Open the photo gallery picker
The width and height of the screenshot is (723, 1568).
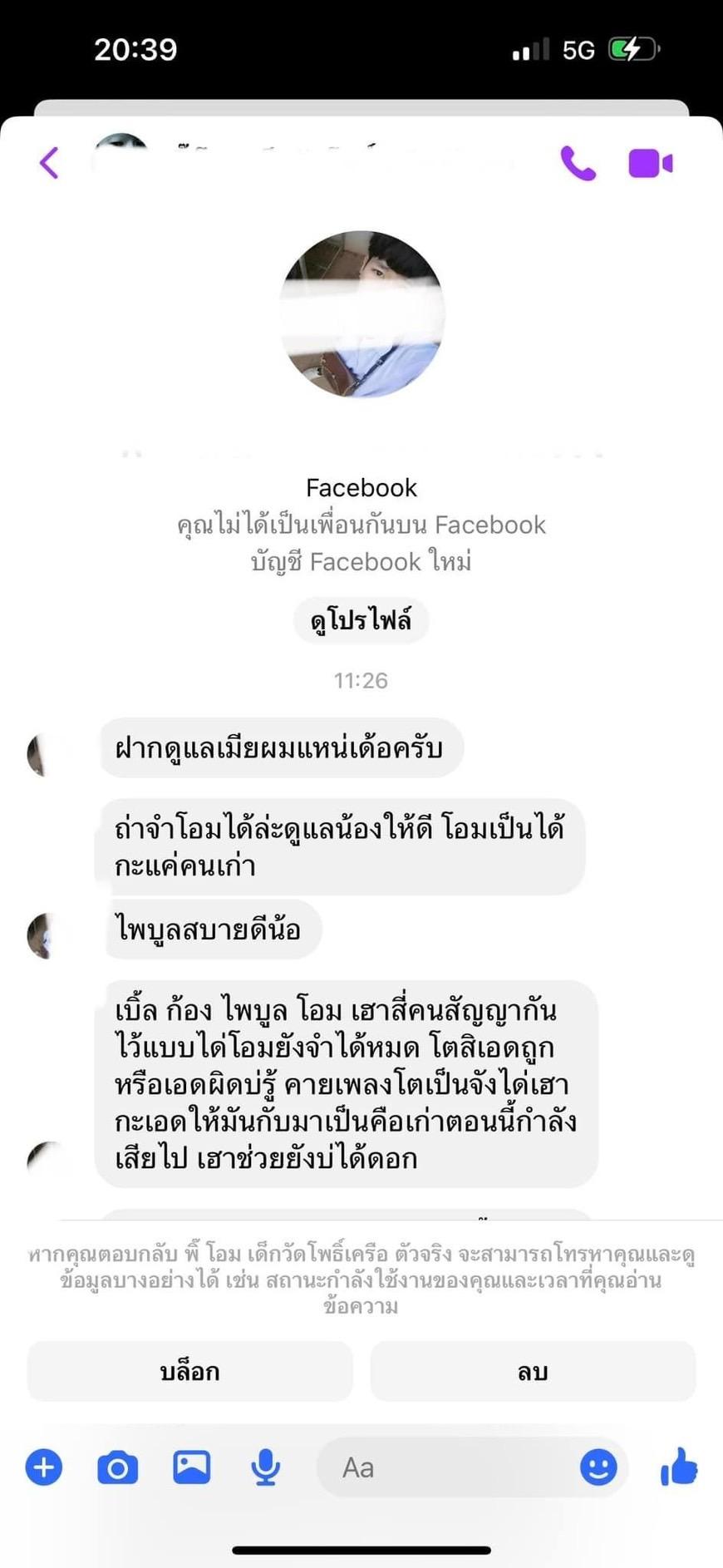tap(191, 1467)
